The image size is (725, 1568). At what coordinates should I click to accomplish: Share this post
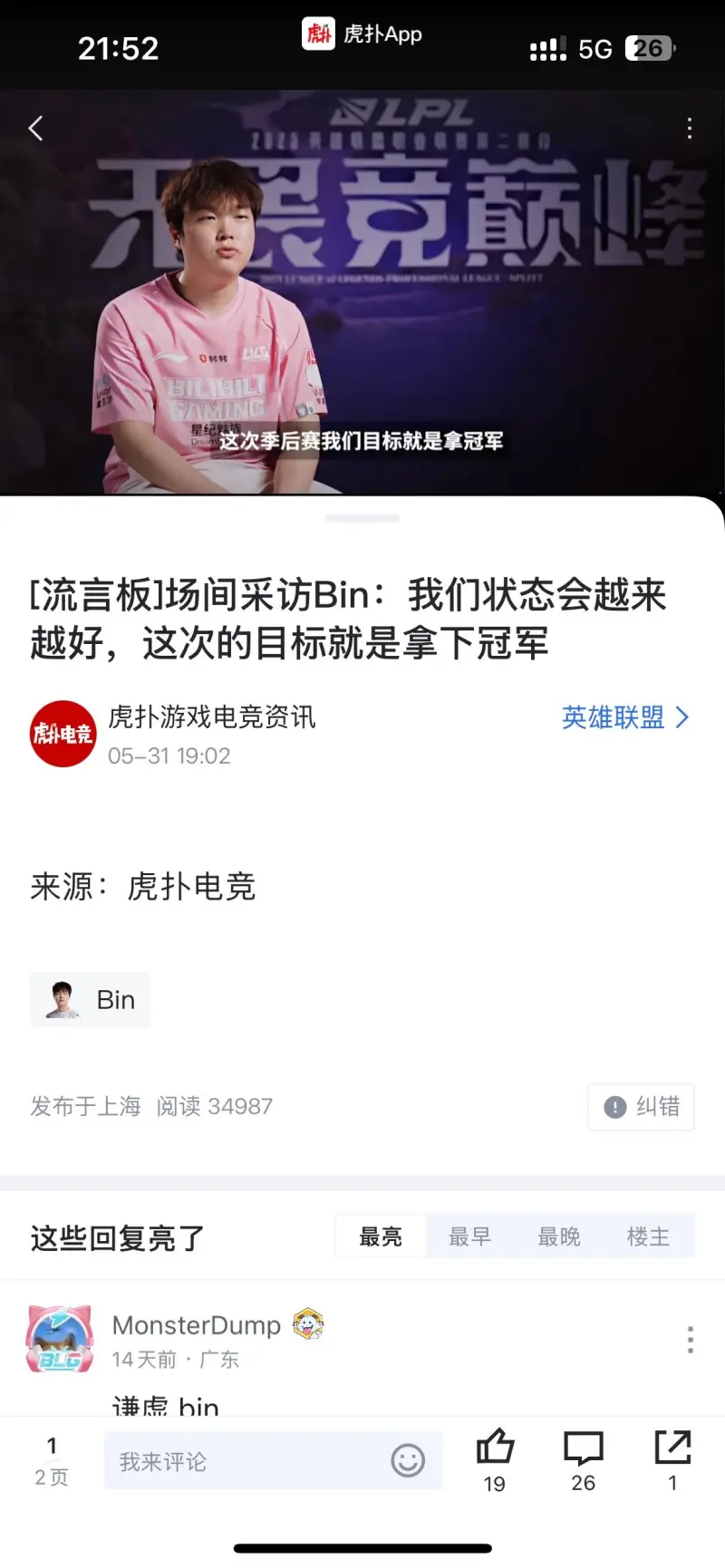672,1457
